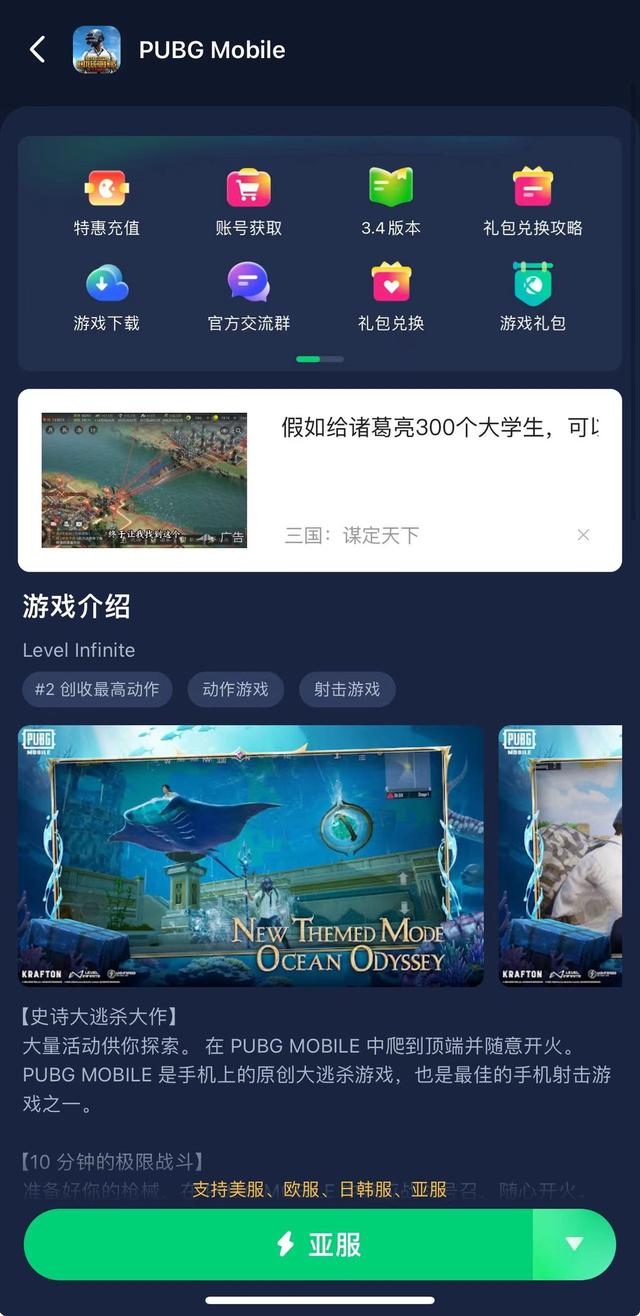Image resolution: width=640 pixels, height=1316 pixels.
Task: Go back with the top-left arrow
Action: coord(38,49)
